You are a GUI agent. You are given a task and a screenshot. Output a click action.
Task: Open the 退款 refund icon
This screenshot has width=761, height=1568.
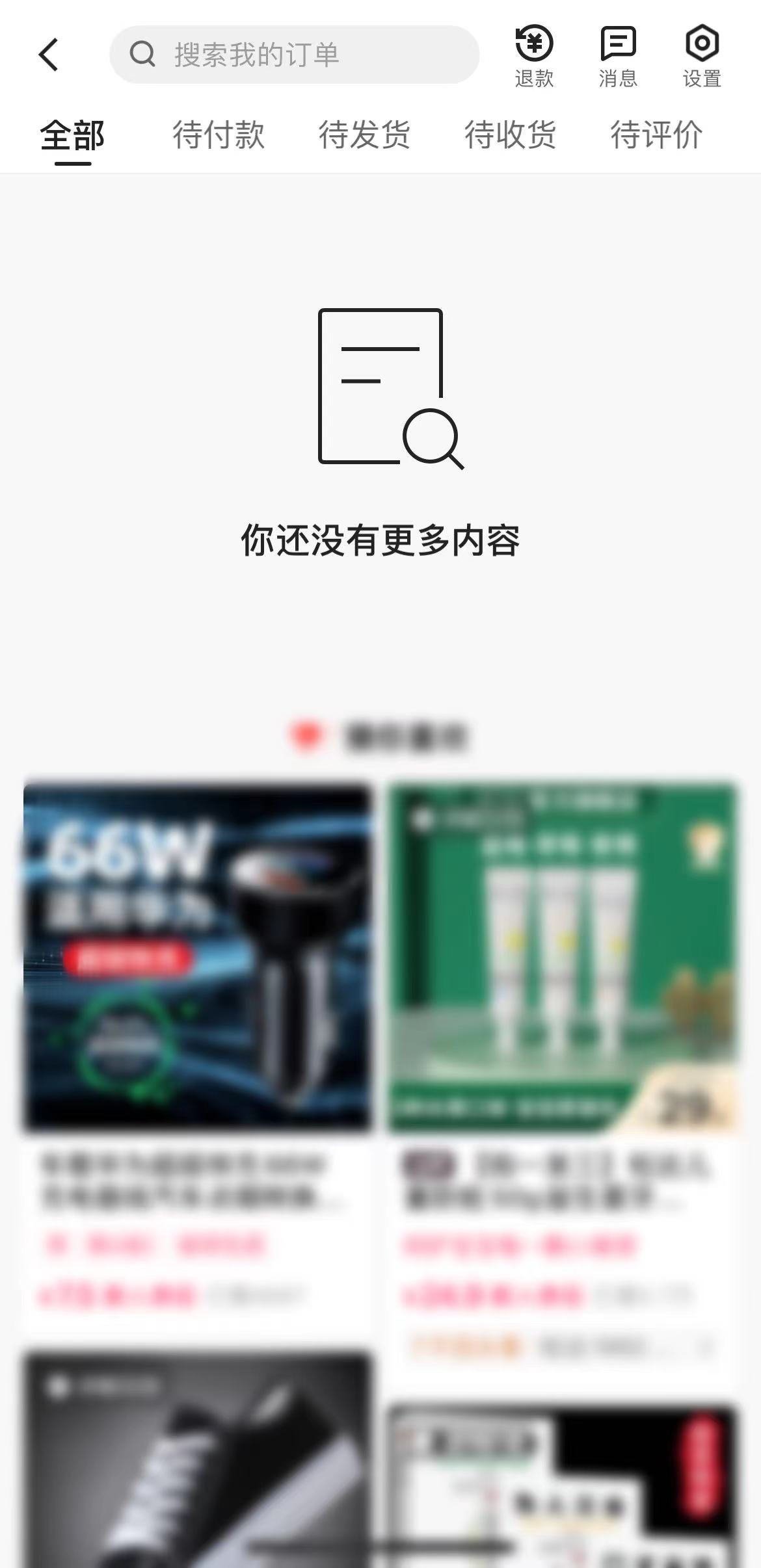(x=535, y=55)
